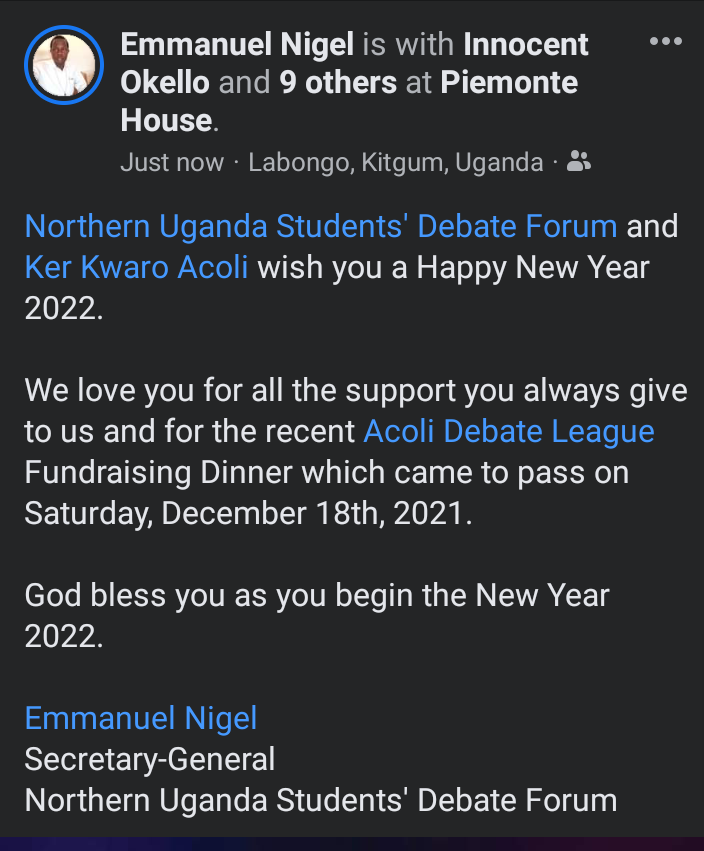Open the Emmanuel Nigel signature link
The height and width of the screenshot is (851, 704).
click(x=141, y=718)
